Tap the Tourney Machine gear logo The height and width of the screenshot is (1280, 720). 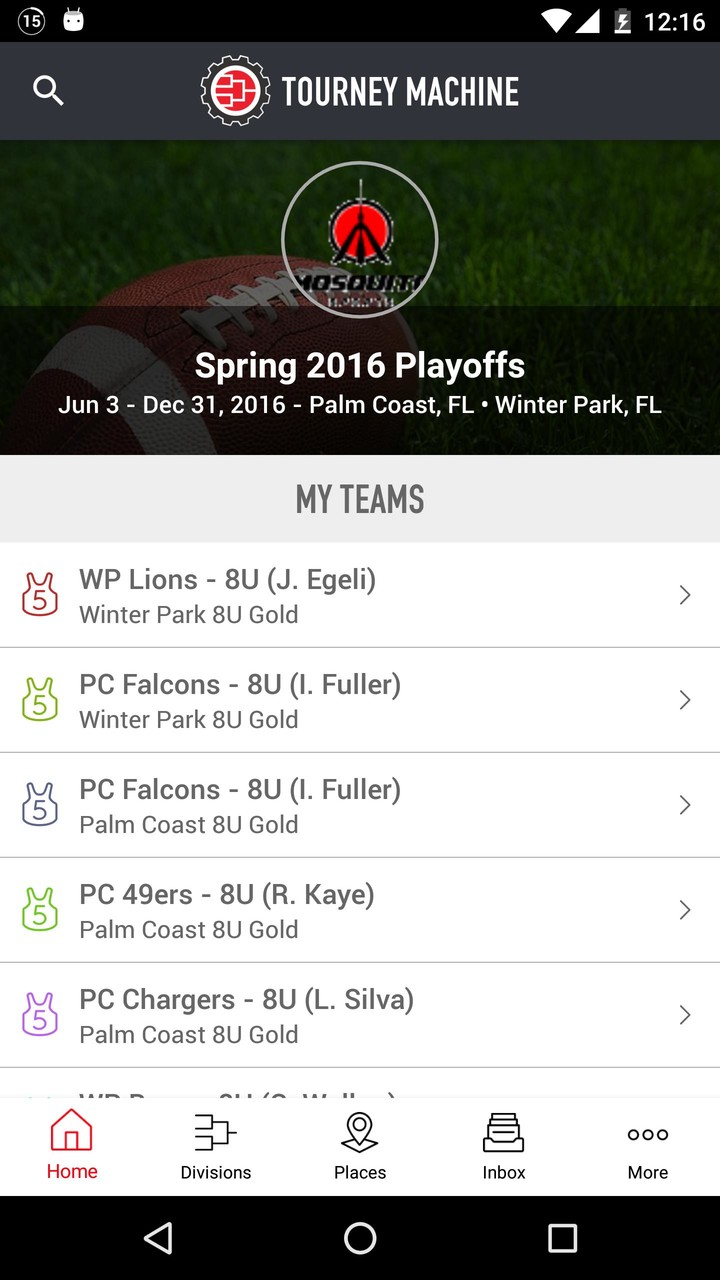232,91
